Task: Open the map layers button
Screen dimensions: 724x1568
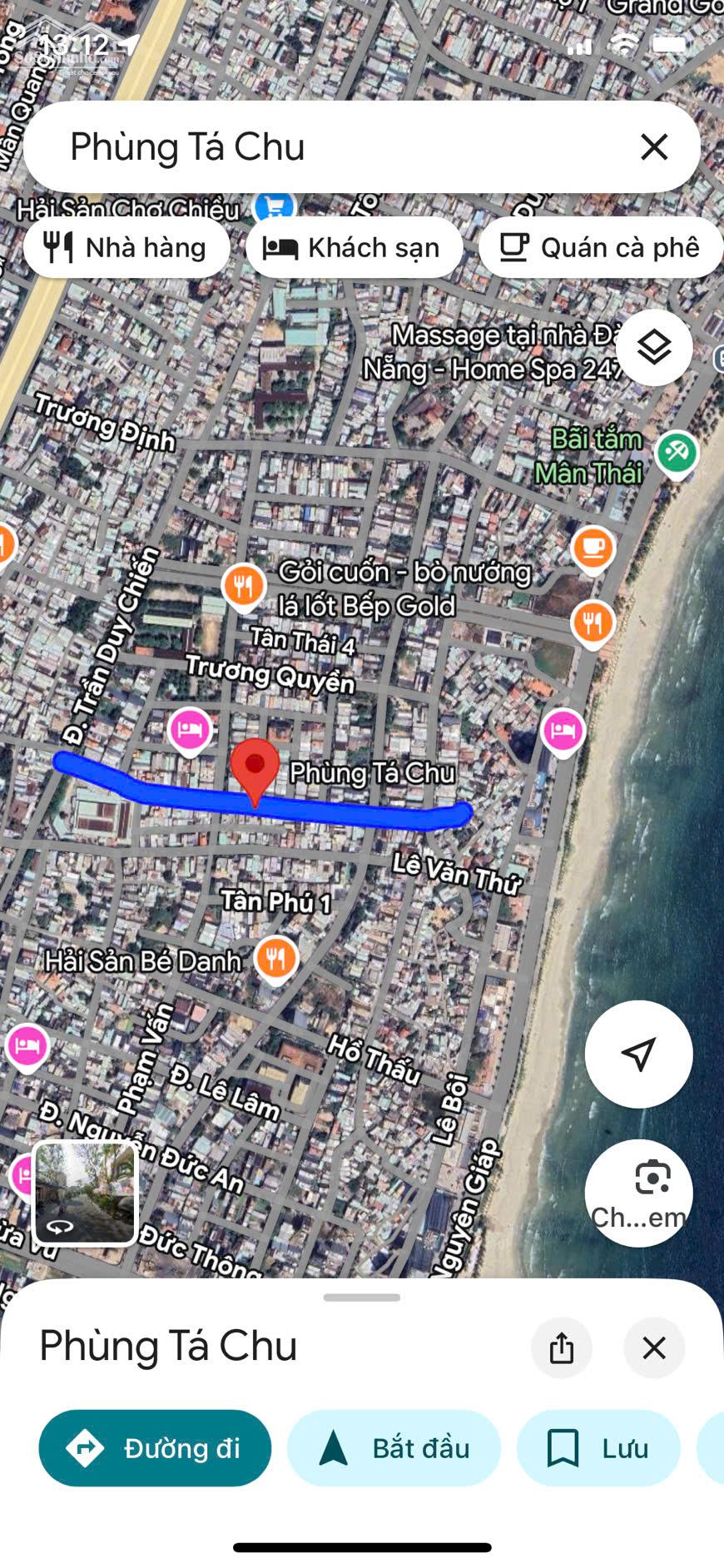Action: point(654,347)
